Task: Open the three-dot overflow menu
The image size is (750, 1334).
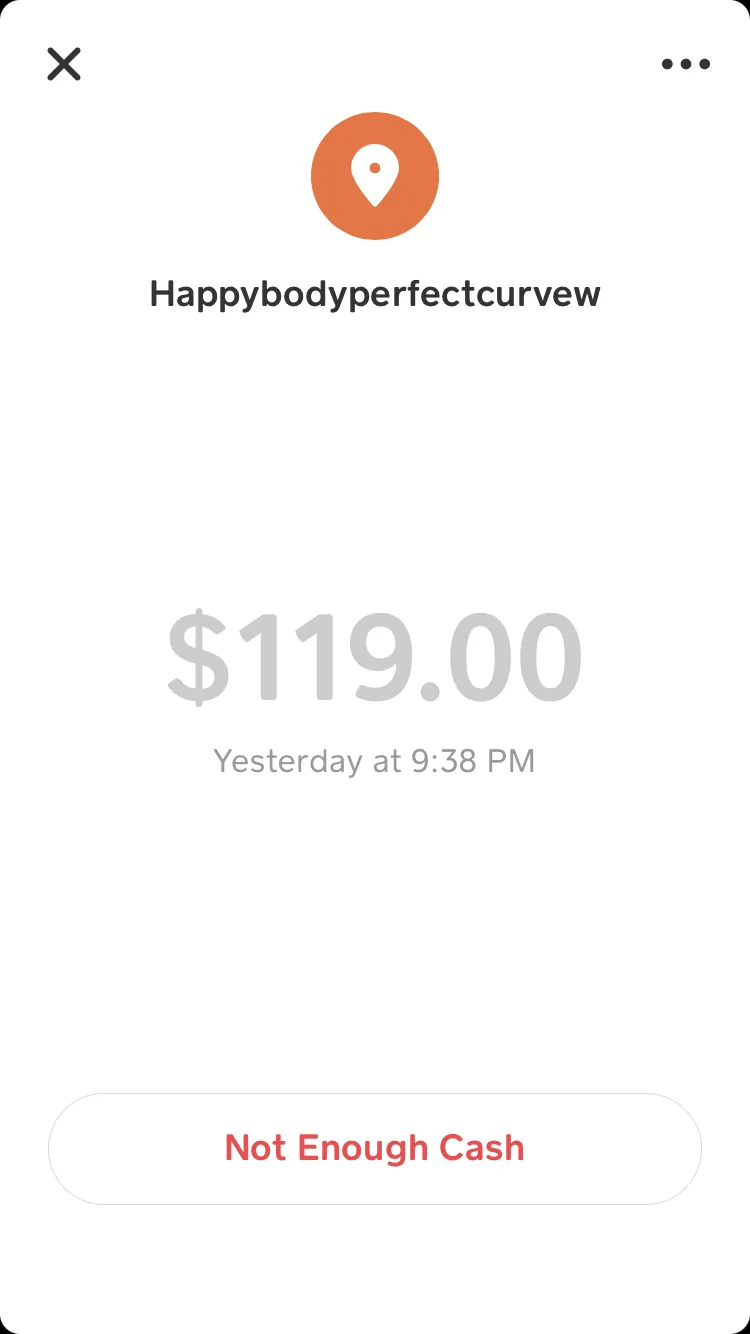Action: 686,64
